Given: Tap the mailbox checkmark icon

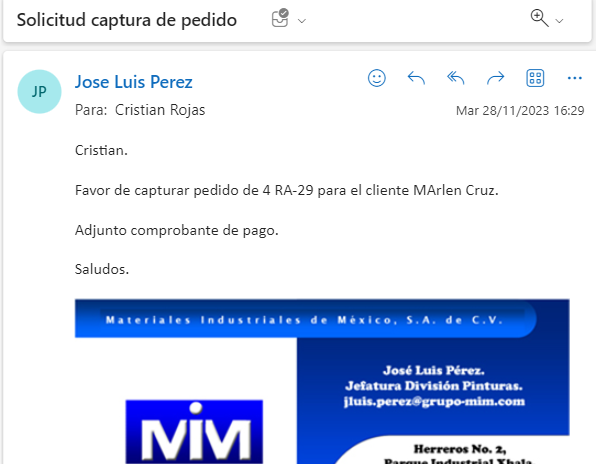Looking at the screenshot, I should [x=280, y=18].
